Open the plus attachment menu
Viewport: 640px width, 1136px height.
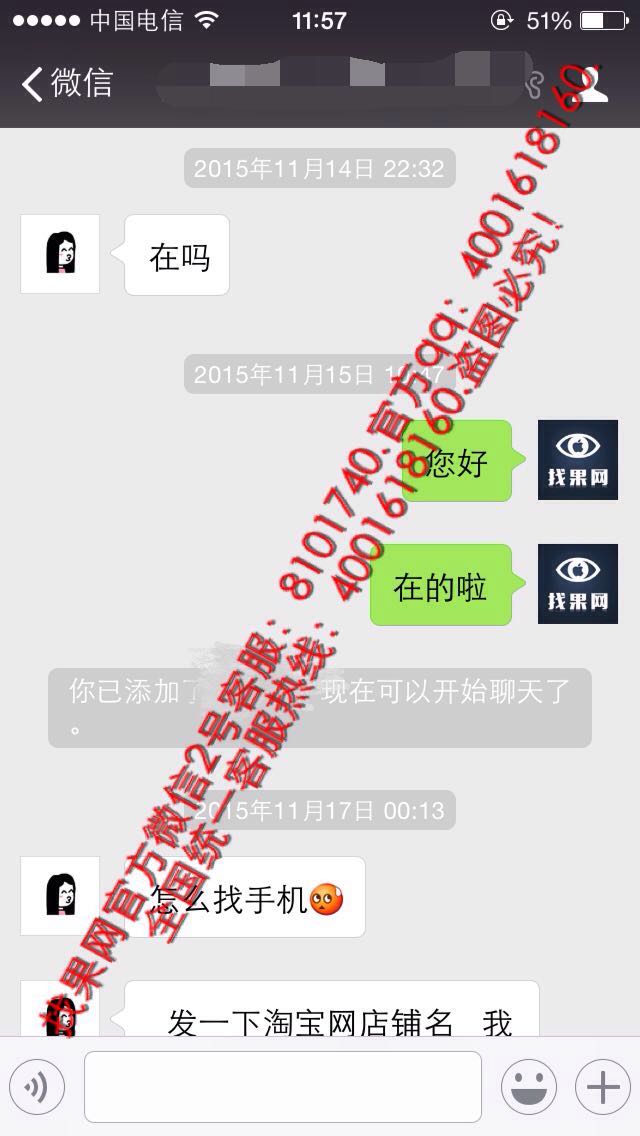tap(603, 1087)
